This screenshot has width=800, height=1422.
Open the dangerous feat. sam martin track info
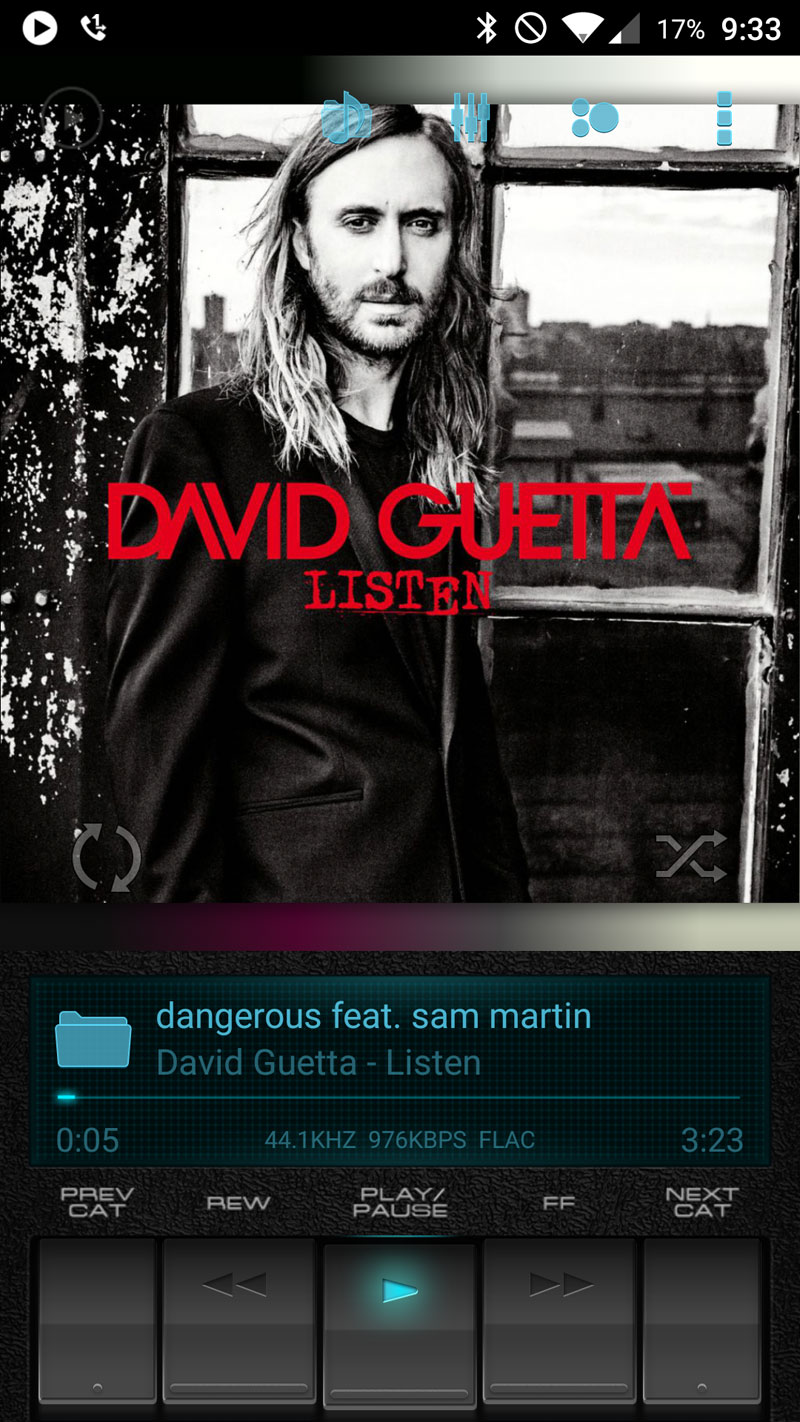click(373, 1017)
